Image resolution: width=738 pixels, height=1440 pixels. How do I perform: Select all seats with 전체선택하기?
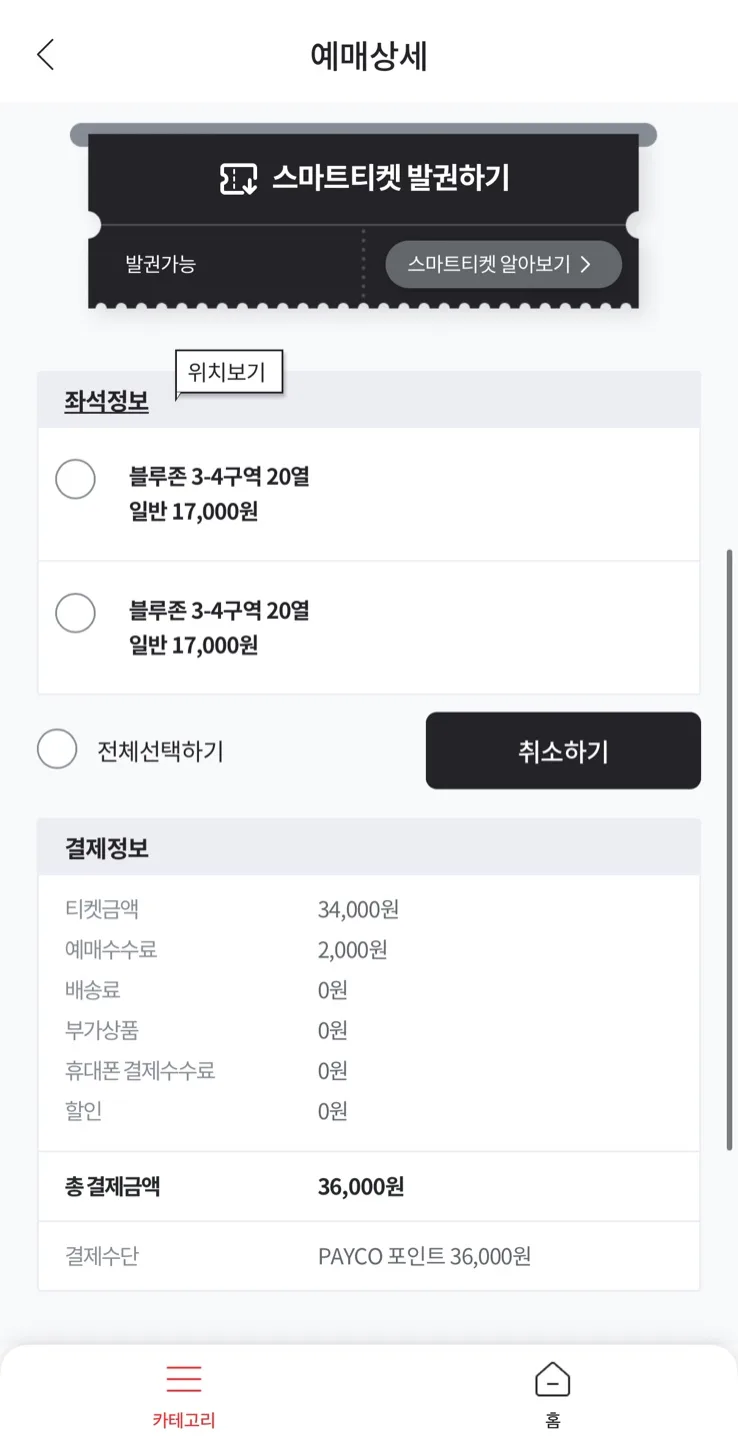coord(131,750)
